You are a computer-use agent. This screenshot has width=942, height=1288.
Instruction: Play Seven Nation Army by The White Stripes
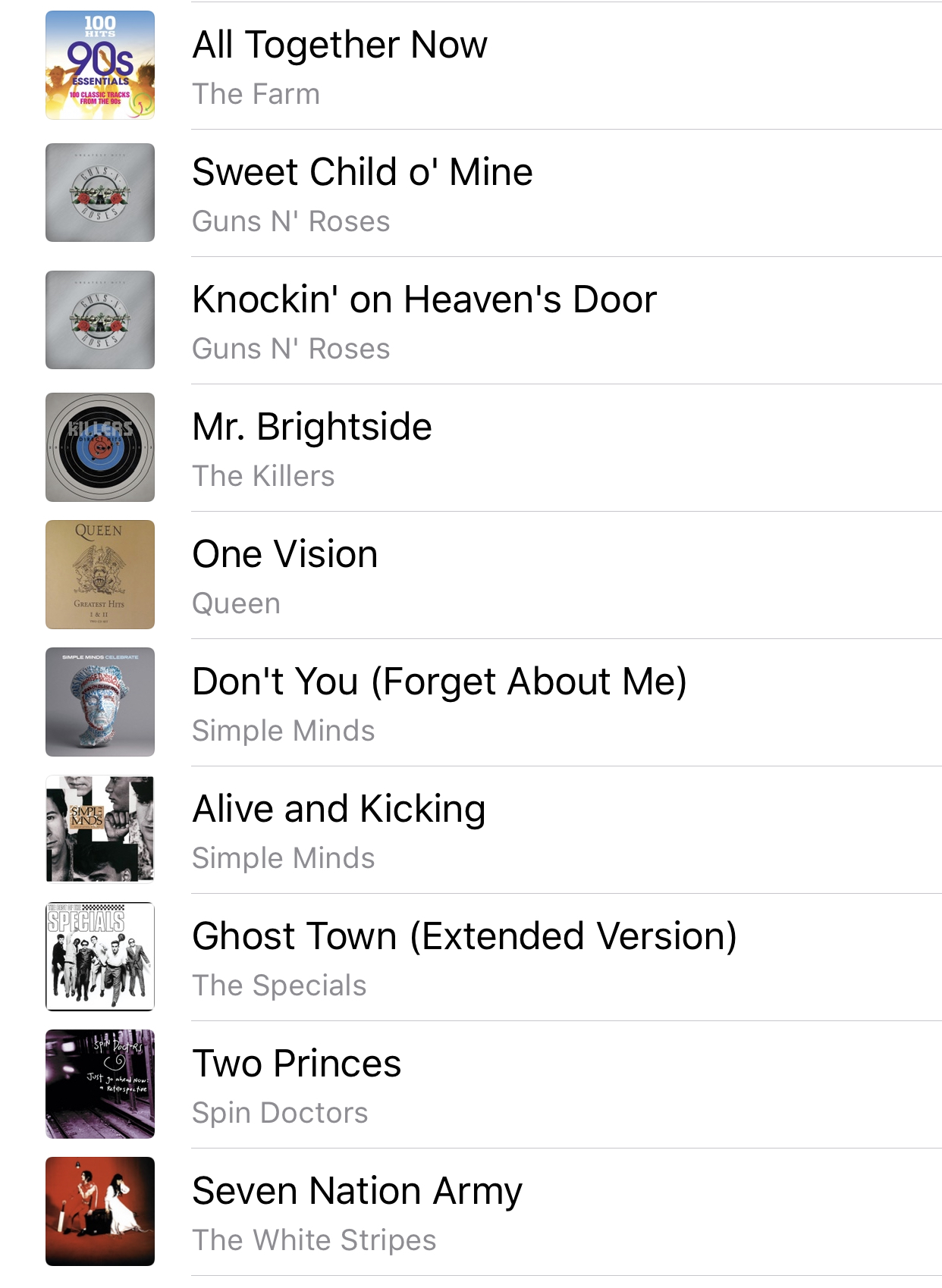pos(357,1211)
